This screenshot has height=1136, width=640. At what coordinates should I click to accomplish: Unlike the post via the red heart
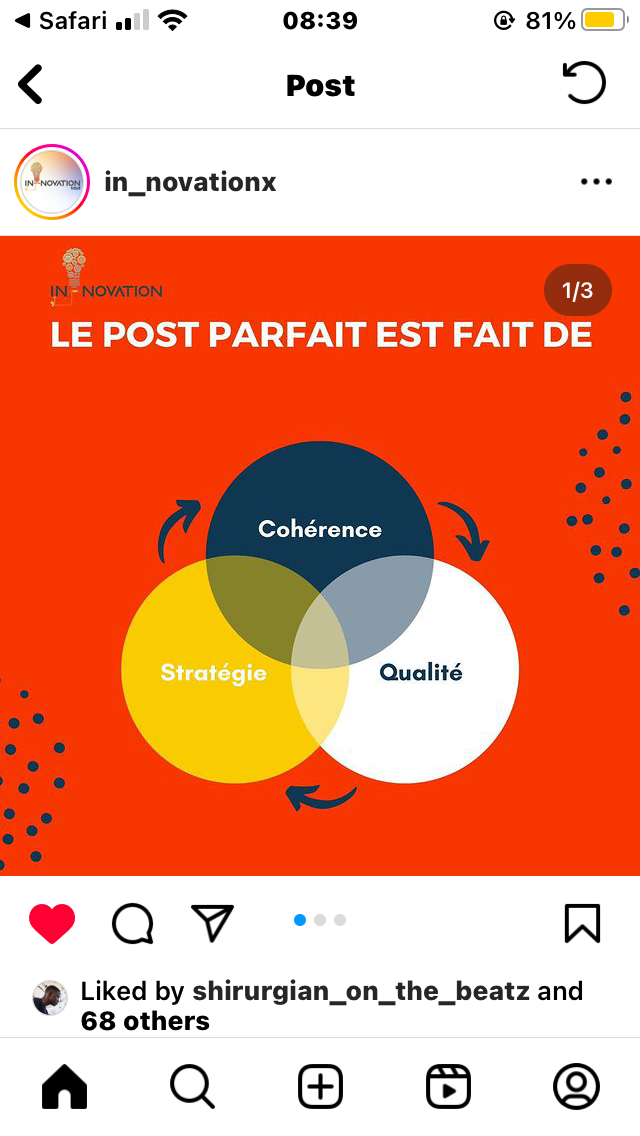pyautogui.click(x=52, y=922)
